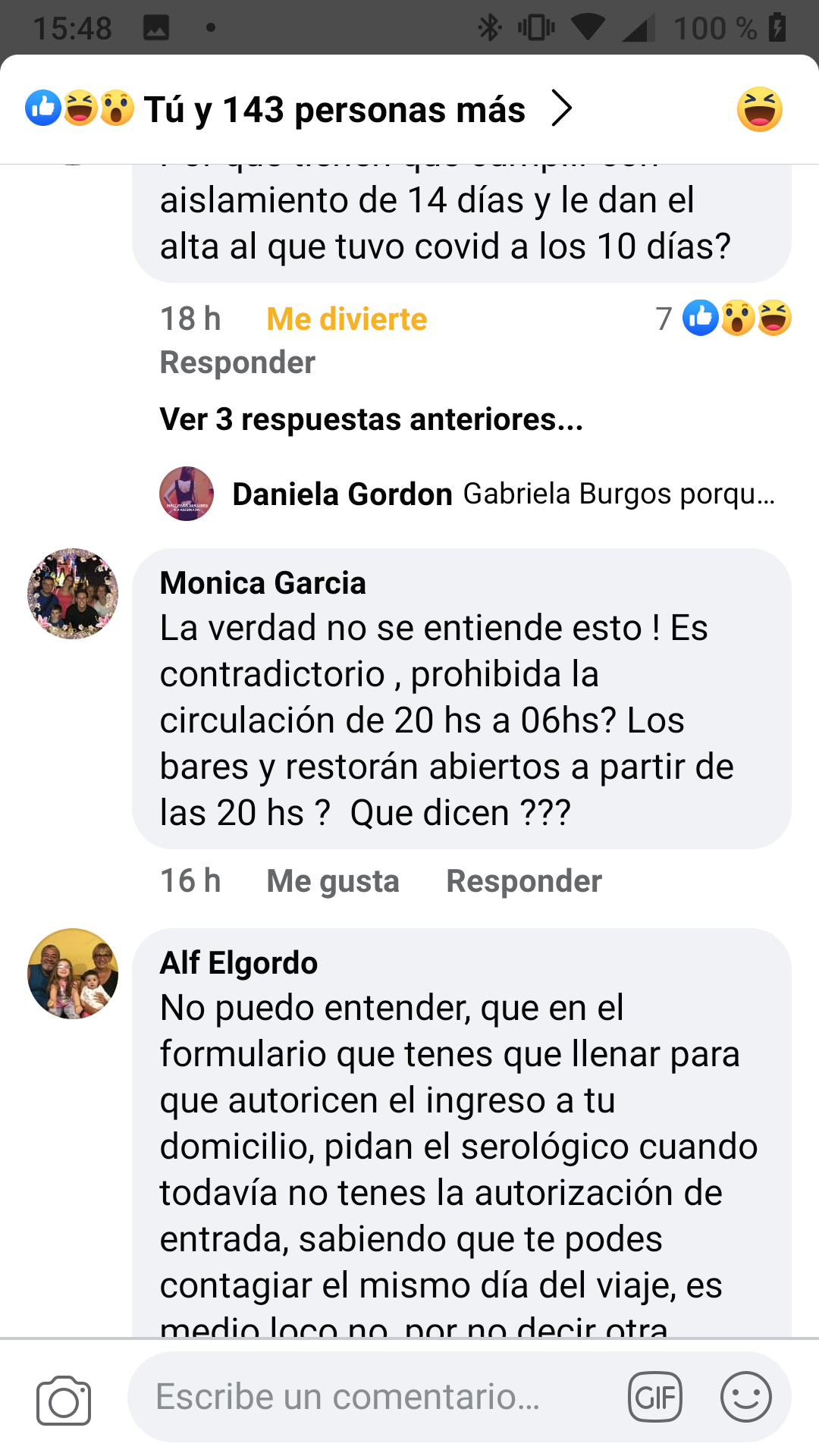Open the emoji sticker picker

[x=746, y=1397]
